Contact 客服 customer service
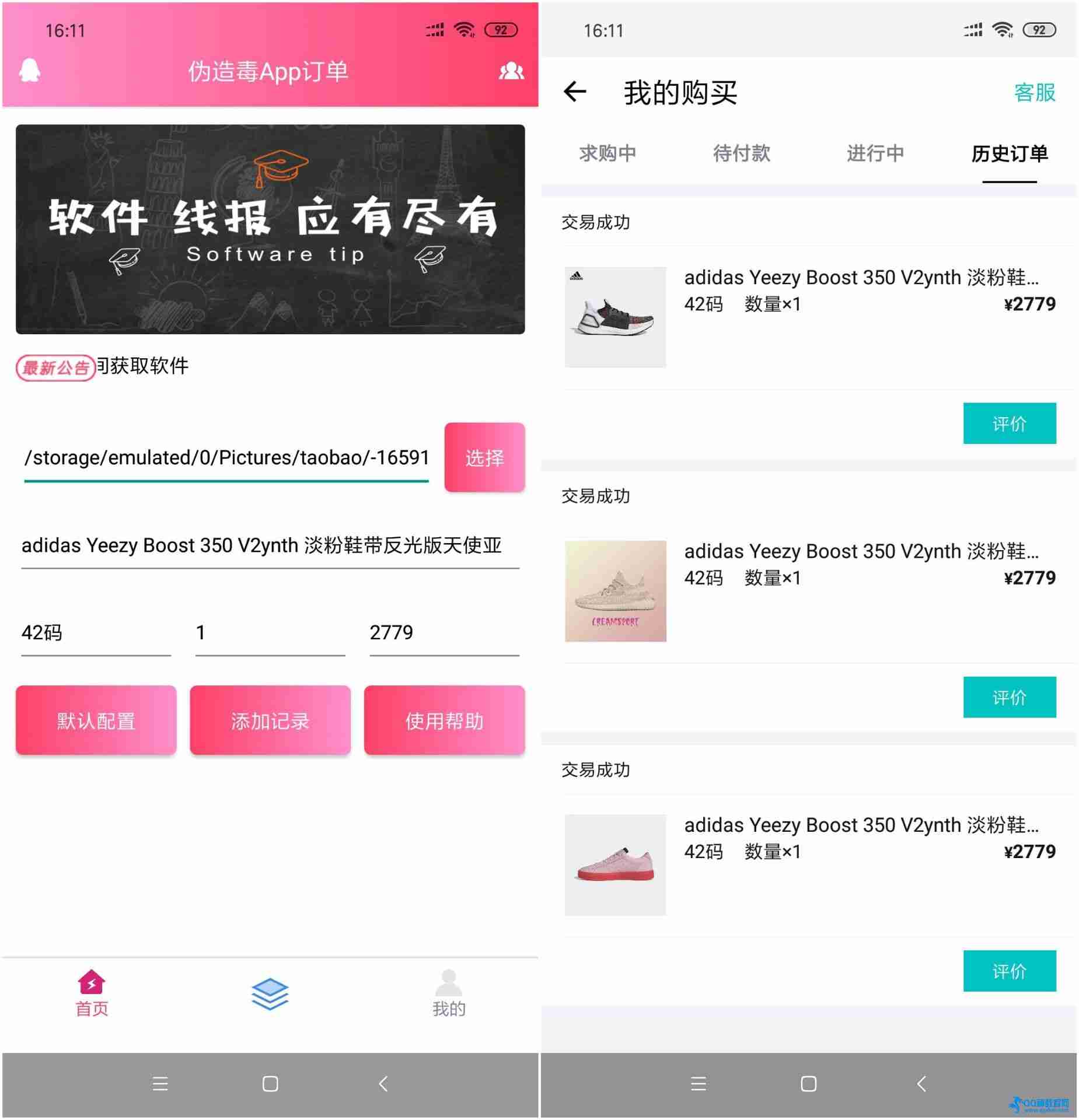 click(x=1034, y=93)
